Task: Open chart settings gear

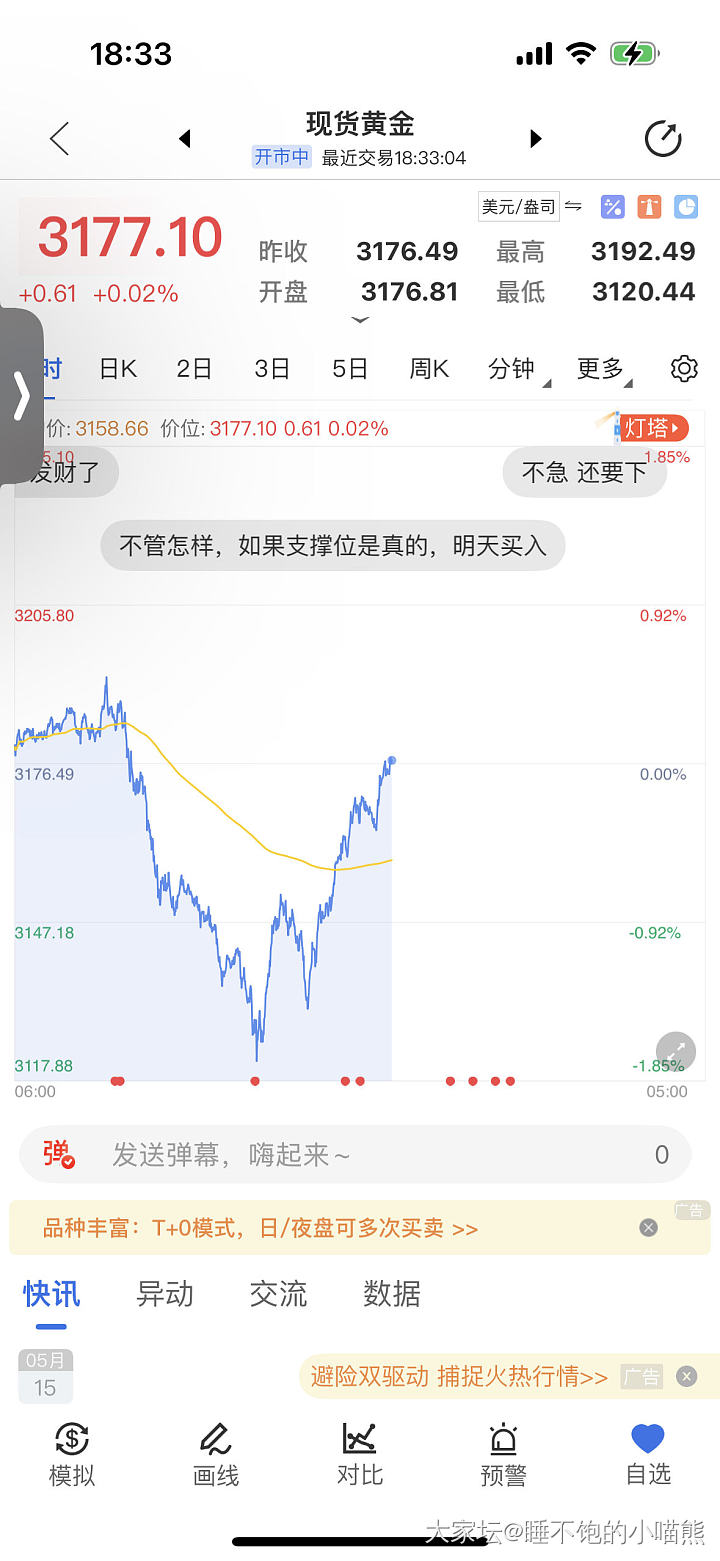Action: 684,369
